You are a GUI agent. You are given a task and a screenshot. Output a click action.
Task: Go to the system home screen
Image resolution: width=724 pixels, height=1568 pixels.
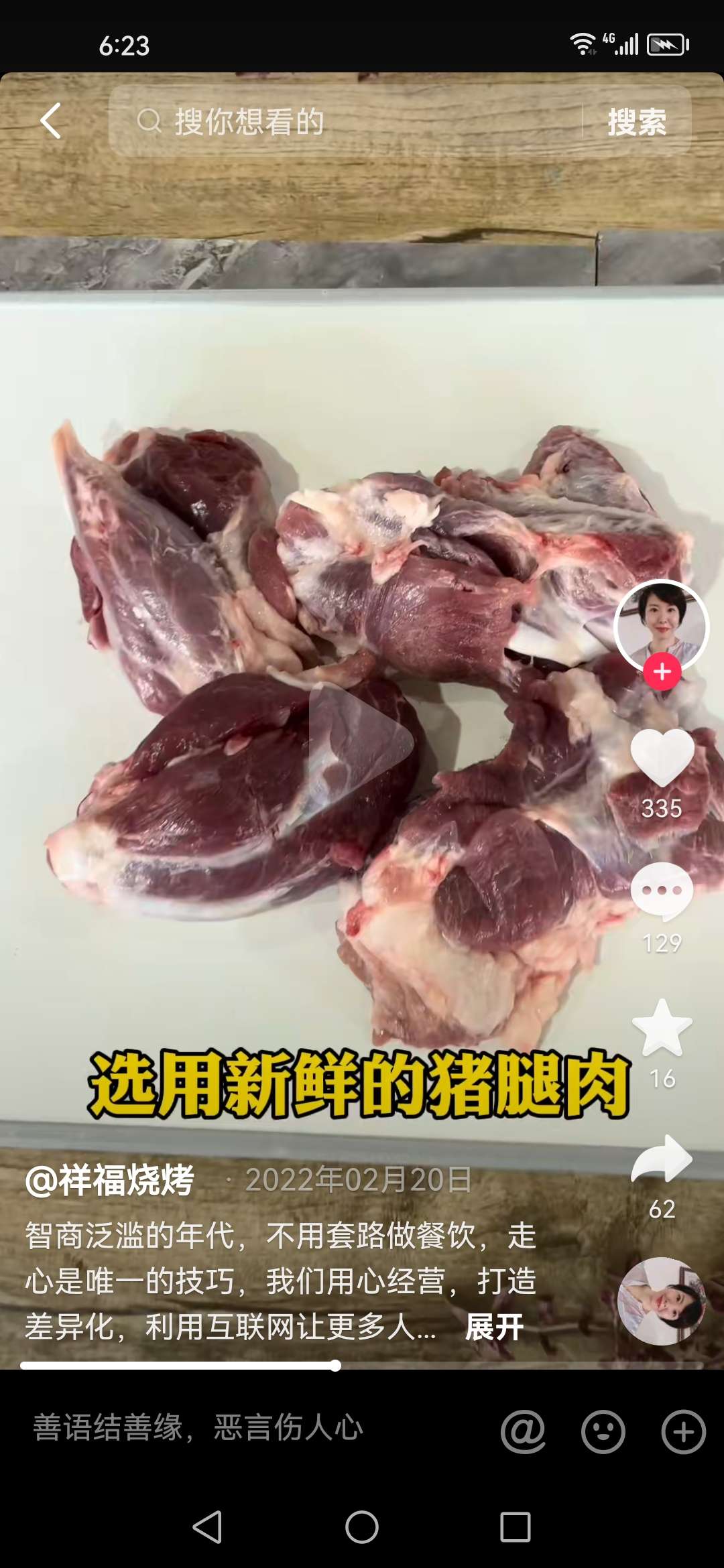click(362, 1527)
